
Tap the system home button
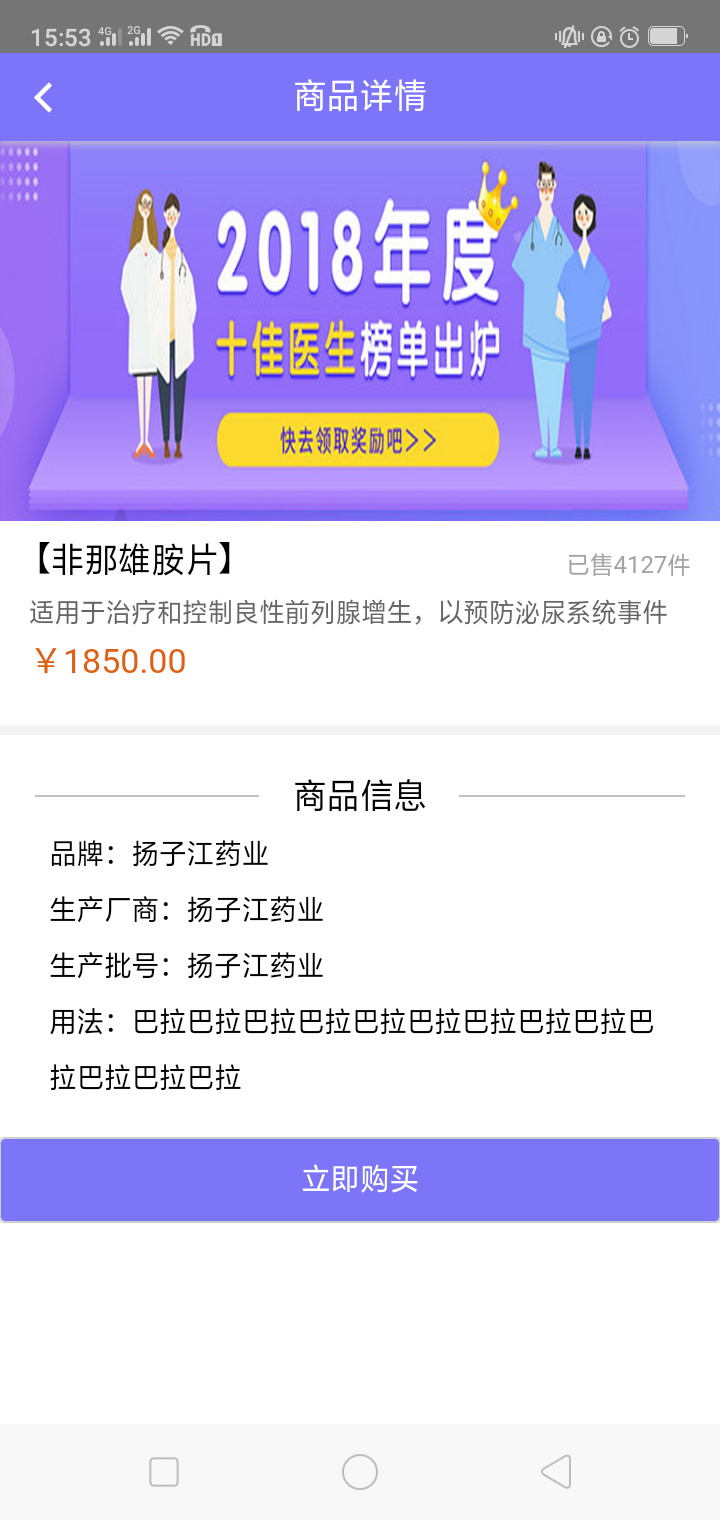point(360,1472)
